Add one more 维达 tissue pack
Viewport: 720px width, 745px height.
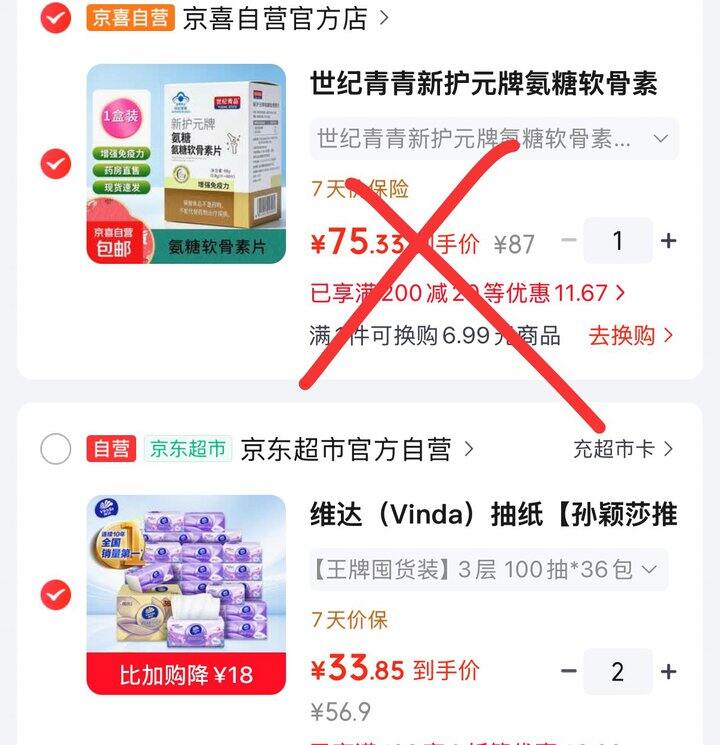668,672
